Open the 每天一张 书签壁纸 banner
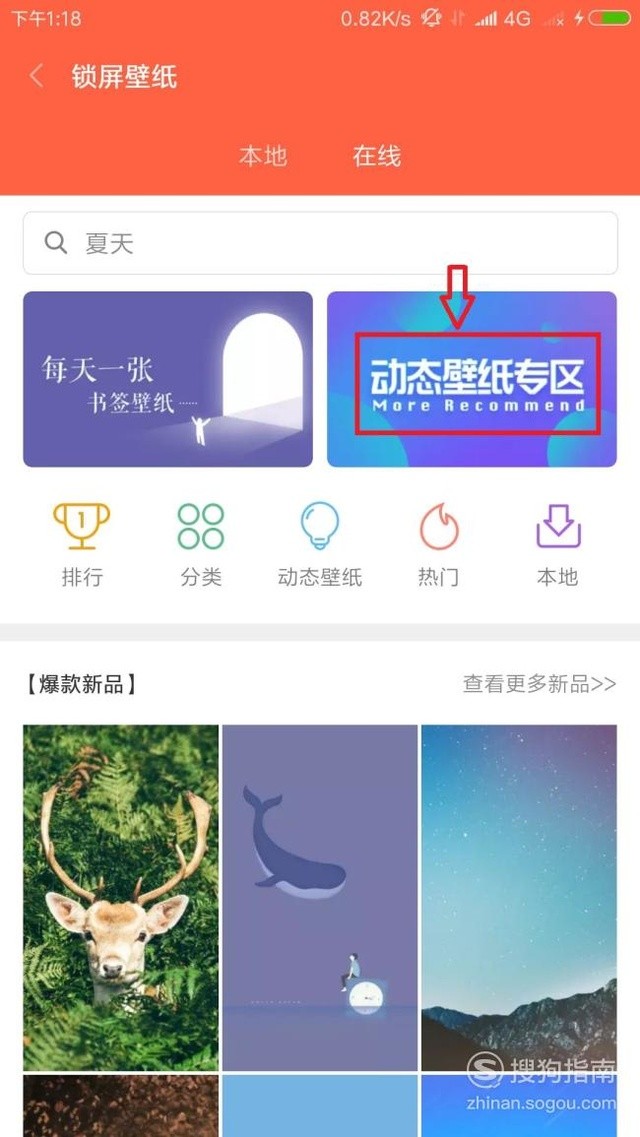 (x=168, y=379)
